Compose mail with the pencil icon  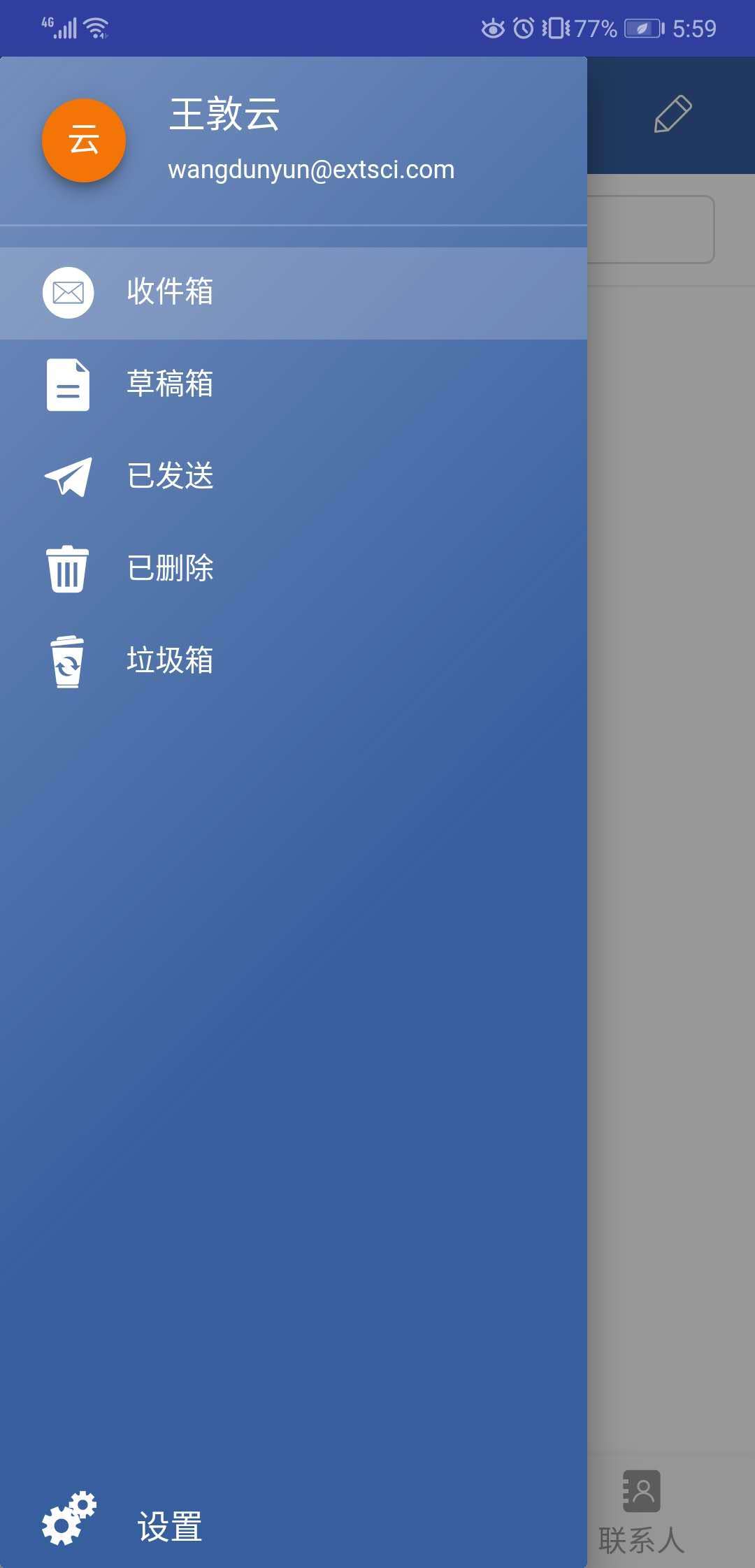[673, 115]
